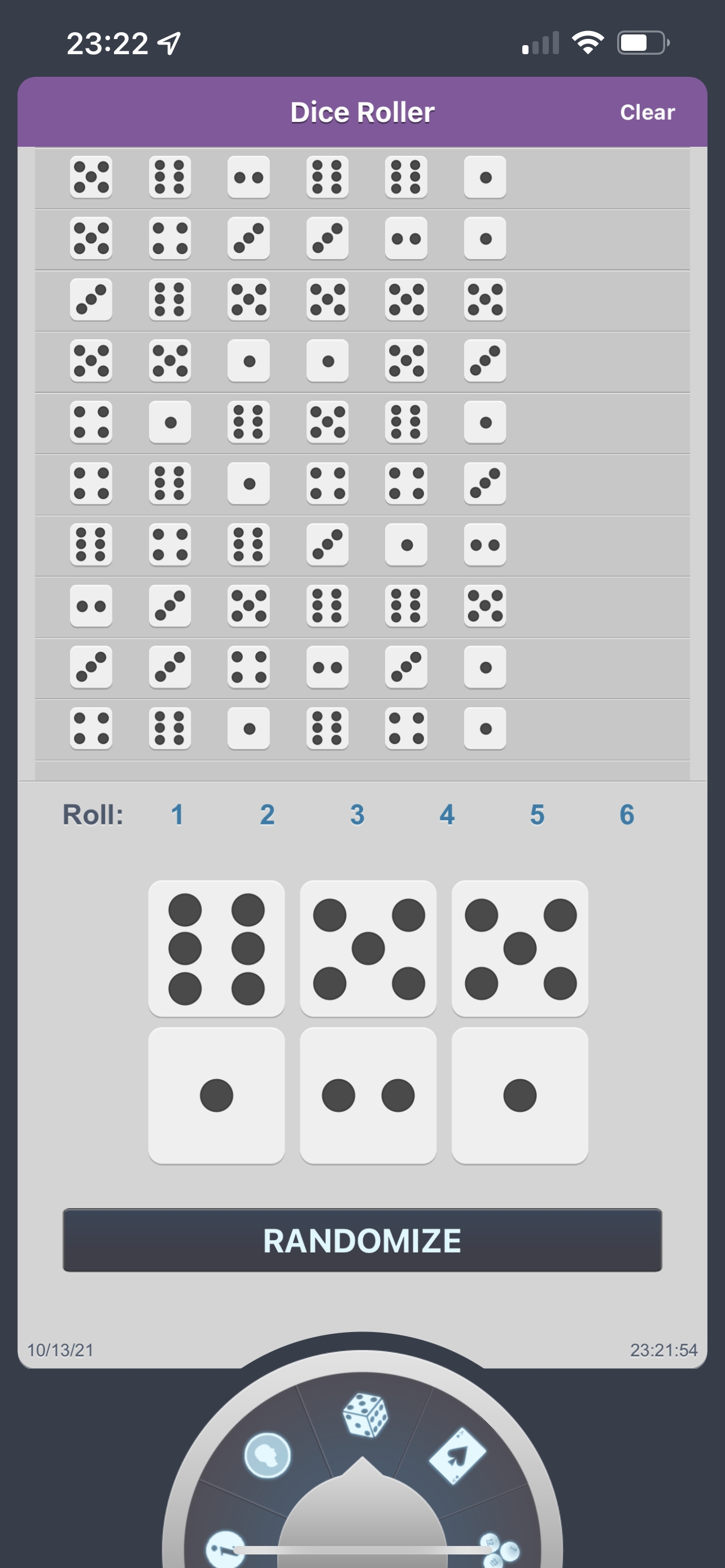725x1568 pixels.
Task: Switch to the coin flip tool
Action: click(x=267, y=1455)
